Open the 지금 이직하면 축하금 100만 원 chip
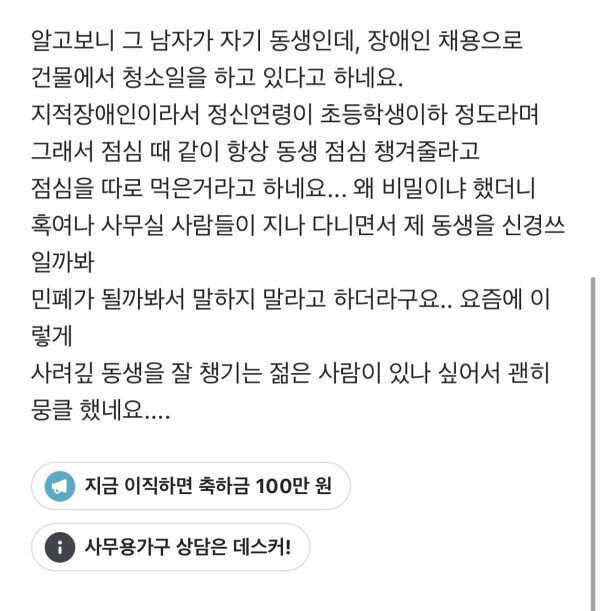The width and height of the screenshot is (600, 611). click(x=191, y=487)
